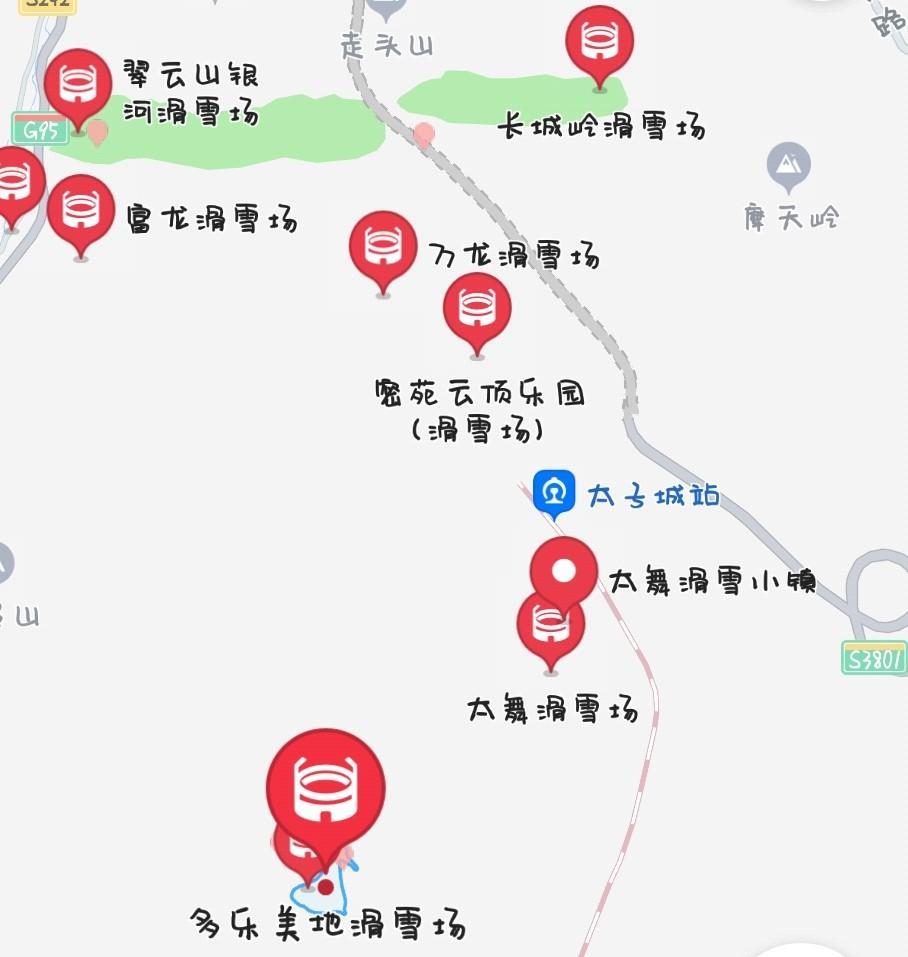Image resolution: width=908 pixels, height=957 pixels.
Task: Open the large 多乐美地滑雪场 pin
Action: (325, 787)
